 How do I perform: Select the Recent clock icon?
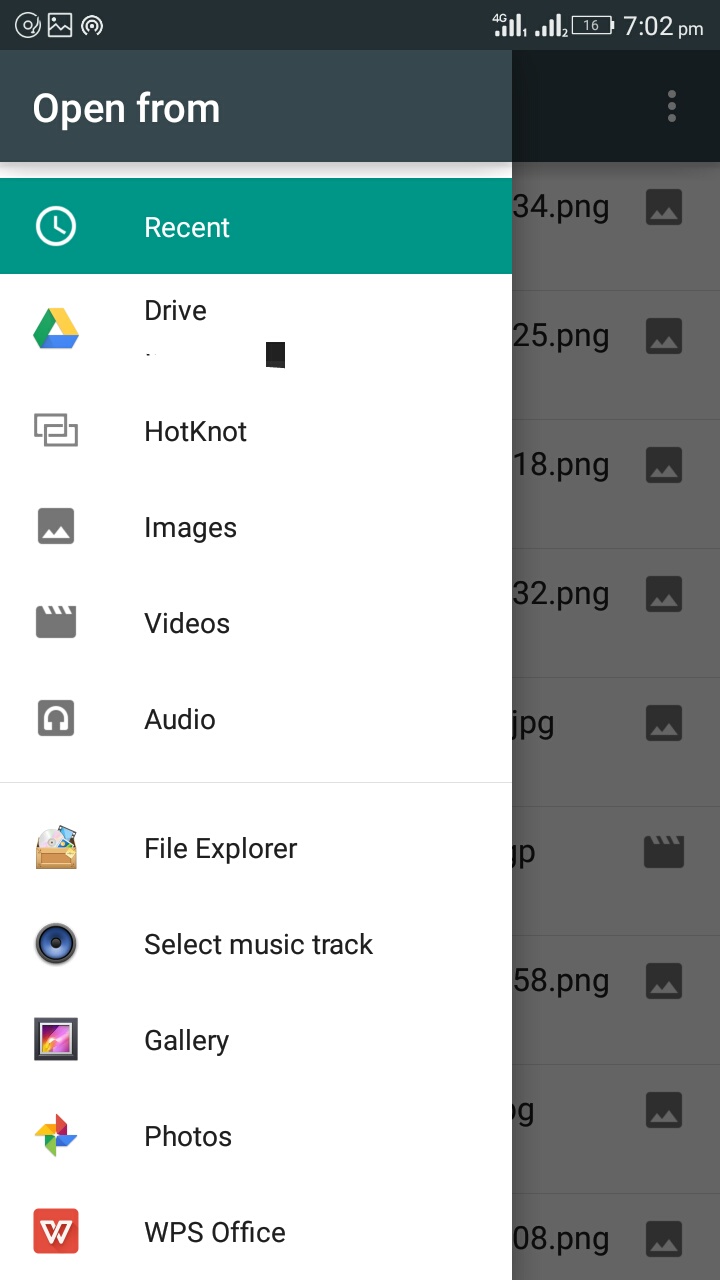point(56,226)
